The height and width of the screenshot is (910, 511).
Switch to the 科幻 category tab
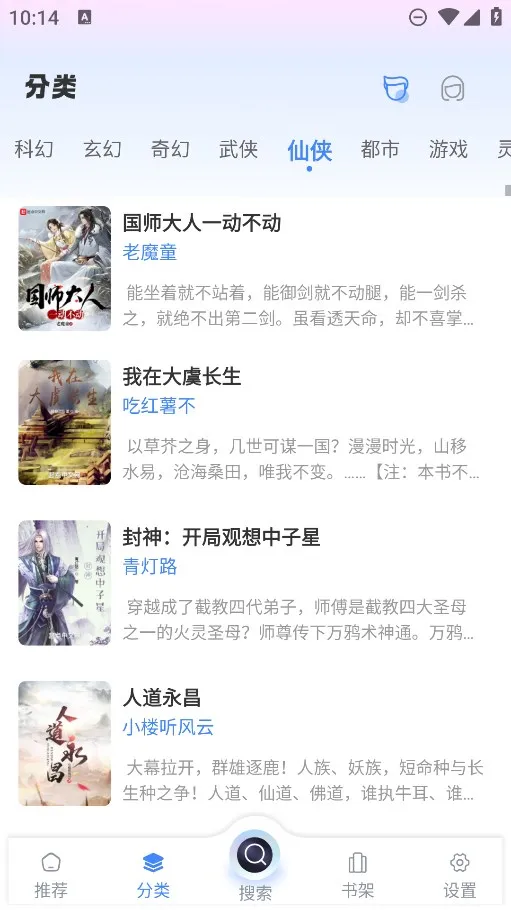34,149
